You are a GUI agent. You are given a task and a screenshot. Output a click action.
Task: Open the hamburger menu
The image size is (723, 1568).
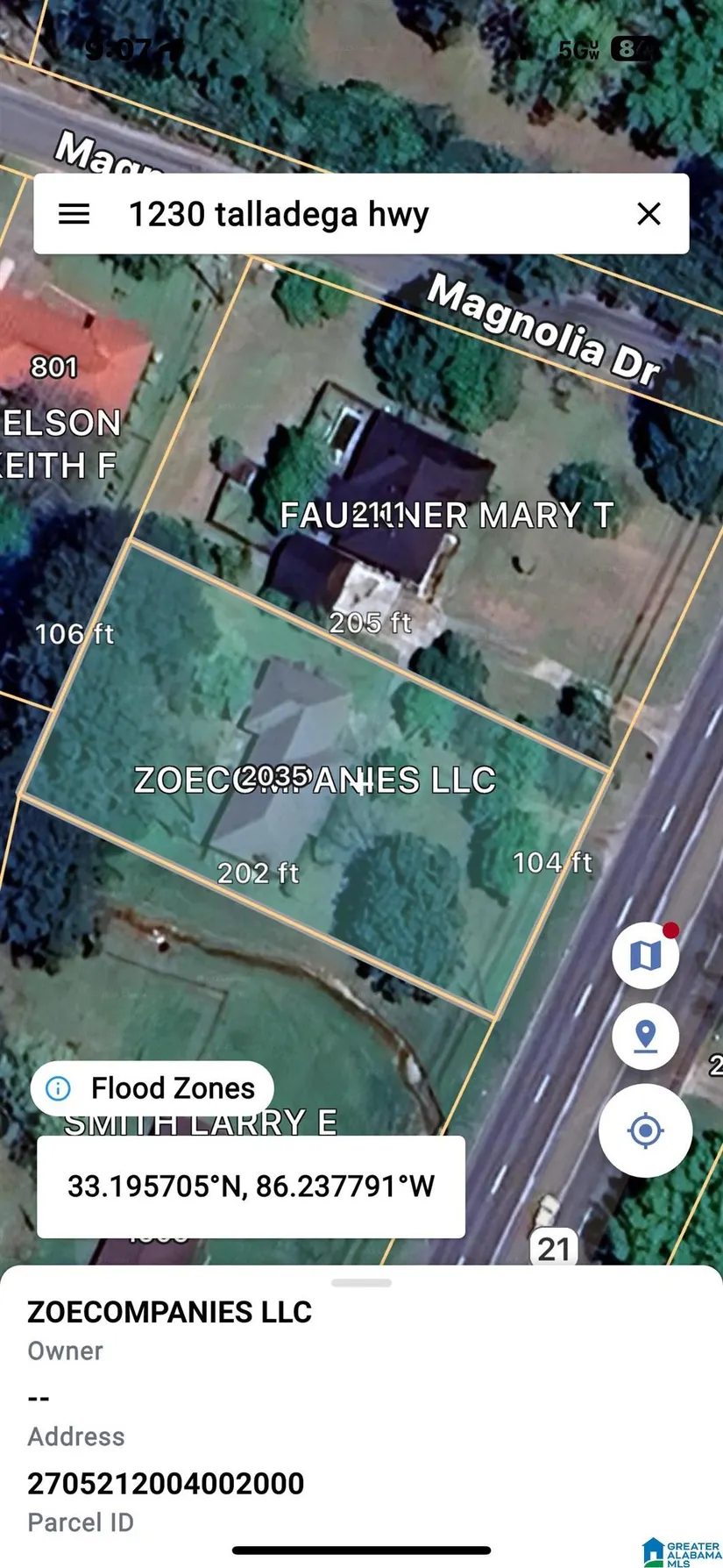click(74, 214)
